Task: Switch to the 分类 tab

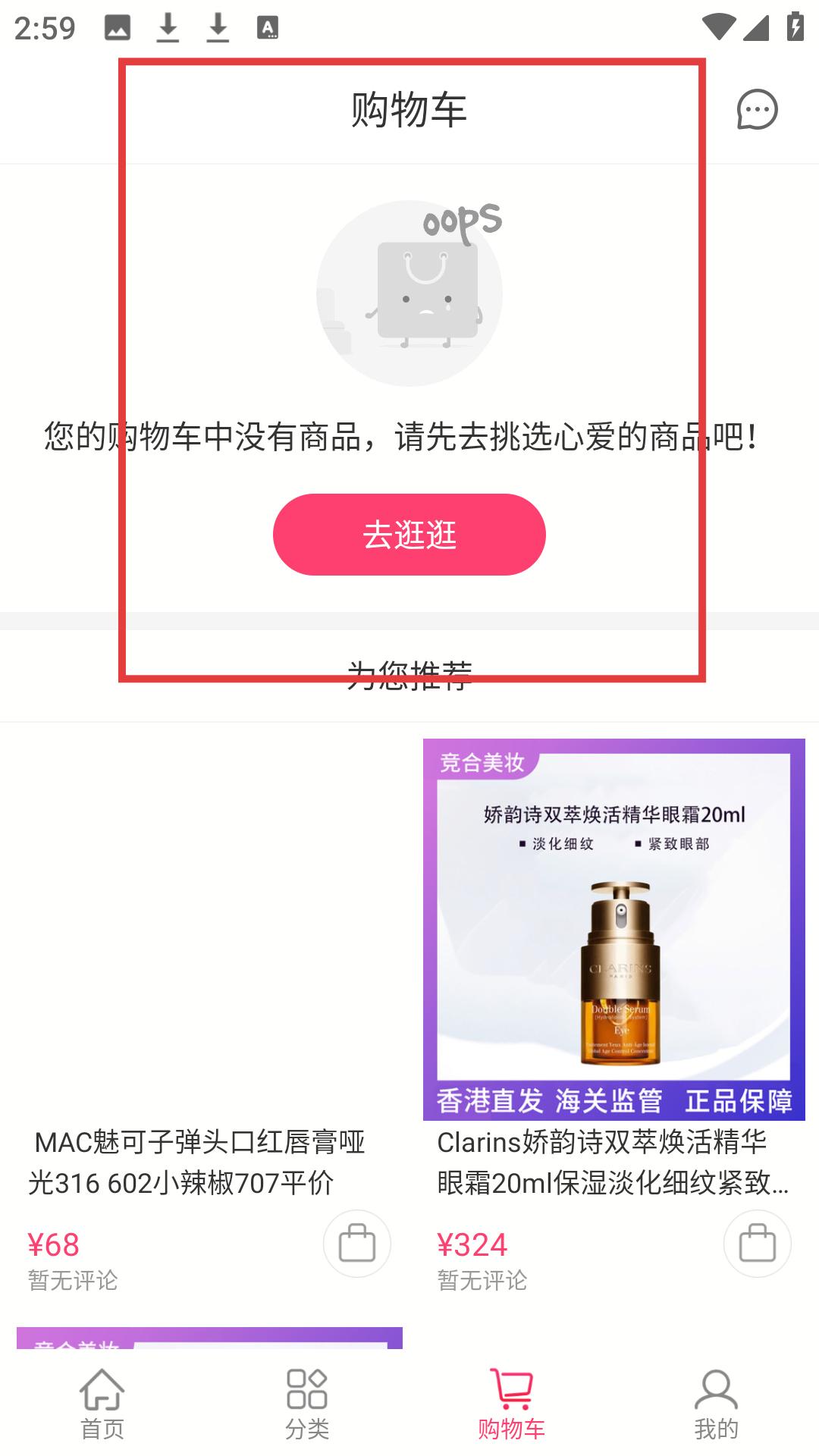Action: coord(307,1404)
